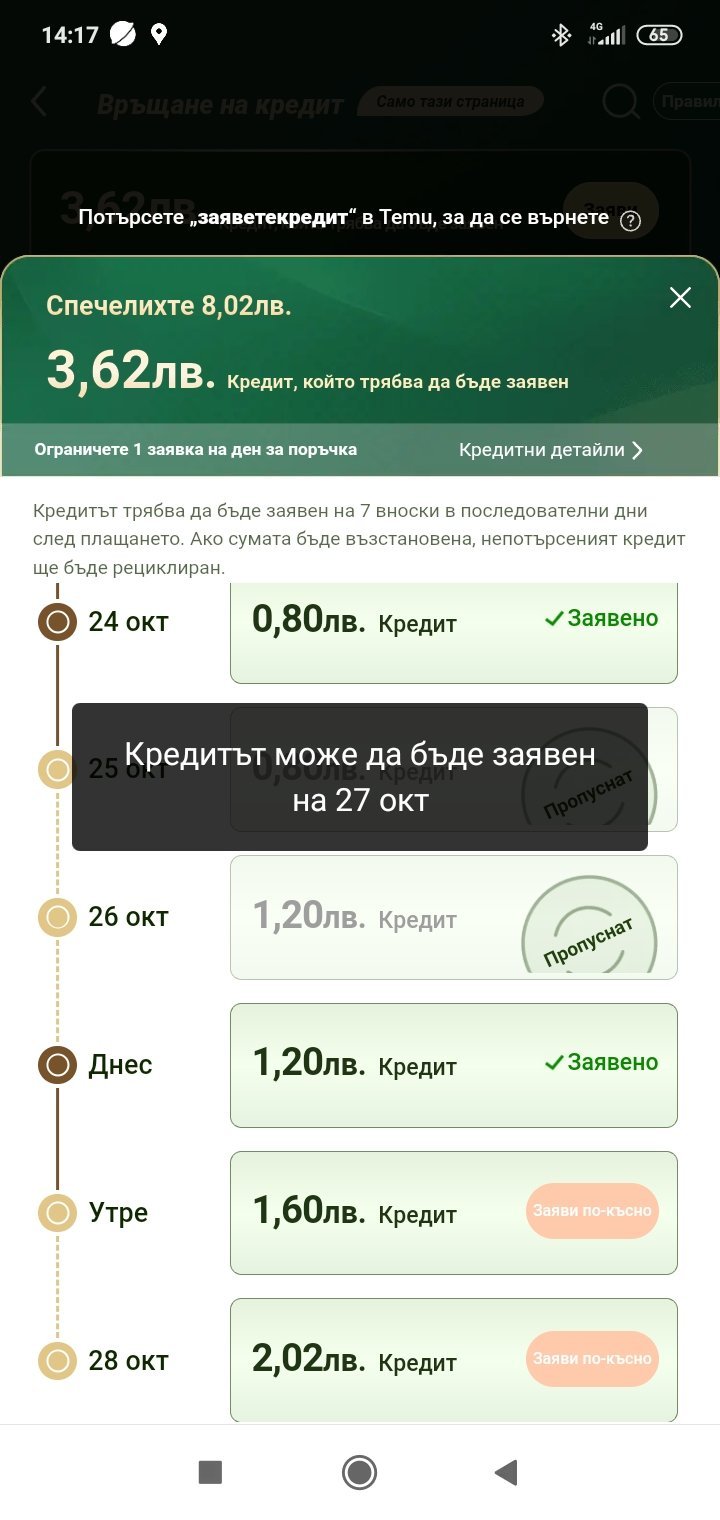Tap 'Заяви по-късно' for Утре credit
The height and width of the screenshot is (1520, 720).
coord(592,1211)
